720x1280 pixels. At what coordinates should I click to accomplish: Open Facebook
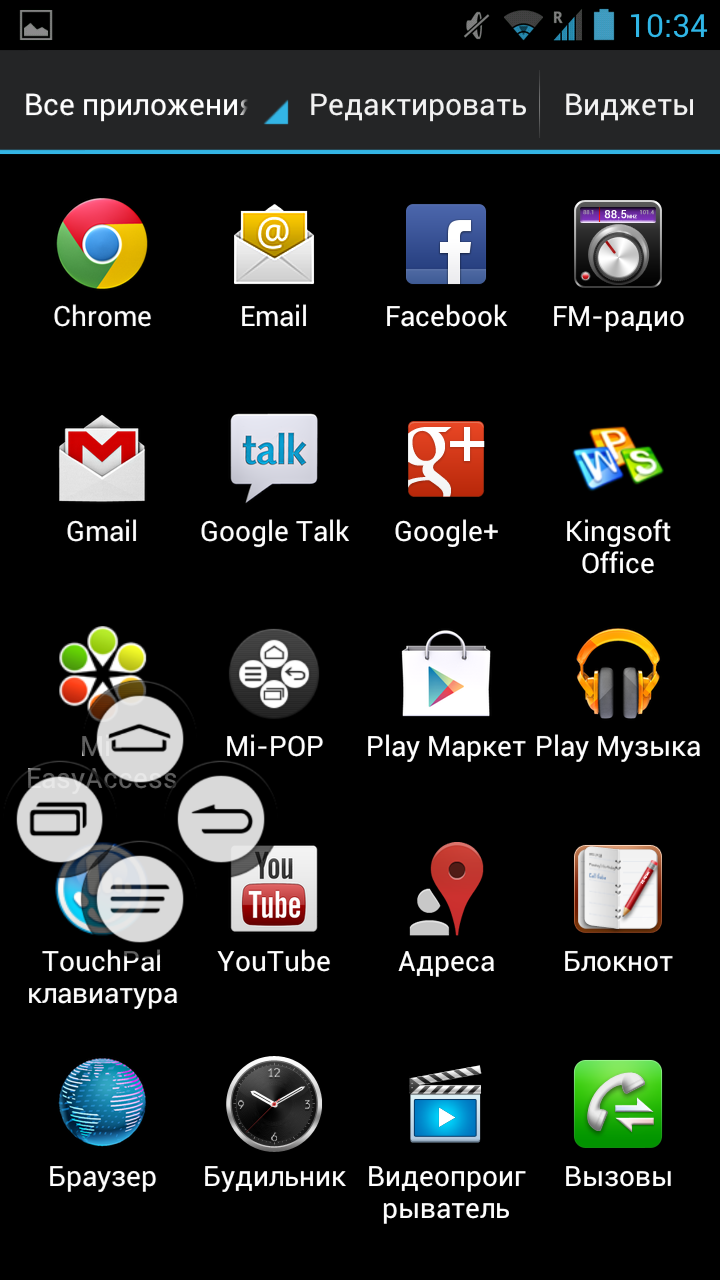coord(446,264)
